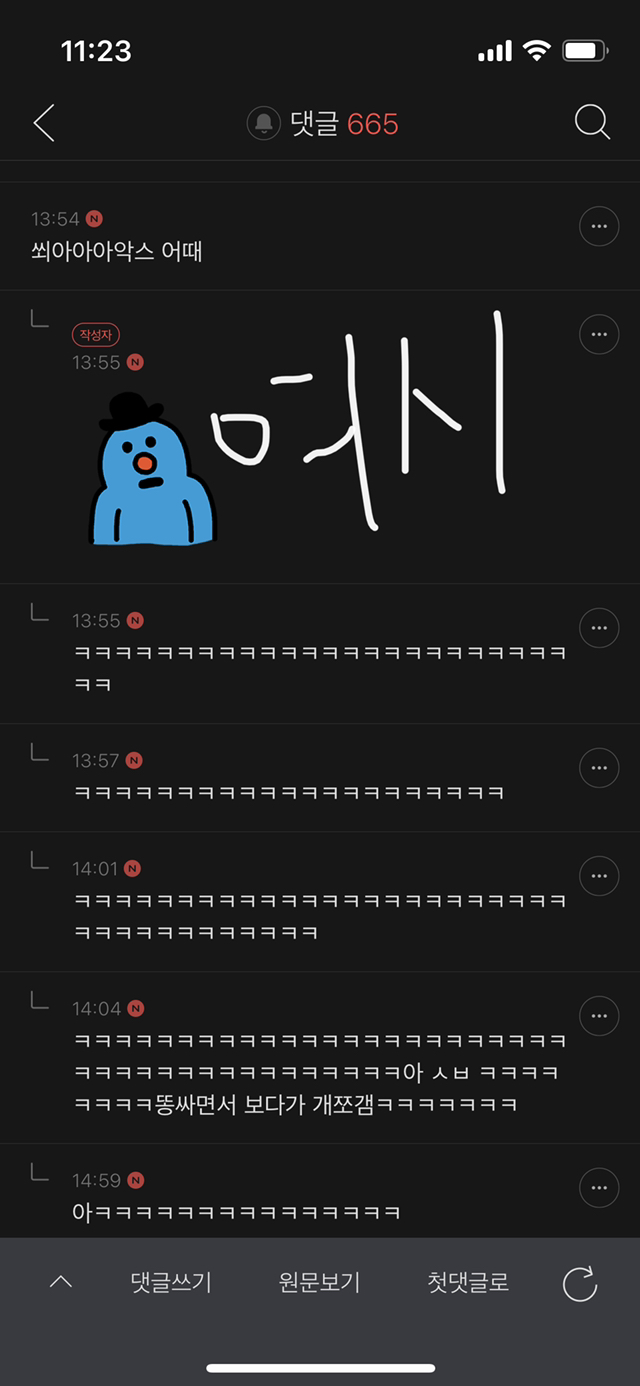Open options for the 14:59 reply
640x1386 pixels.
pos(599,1188)
